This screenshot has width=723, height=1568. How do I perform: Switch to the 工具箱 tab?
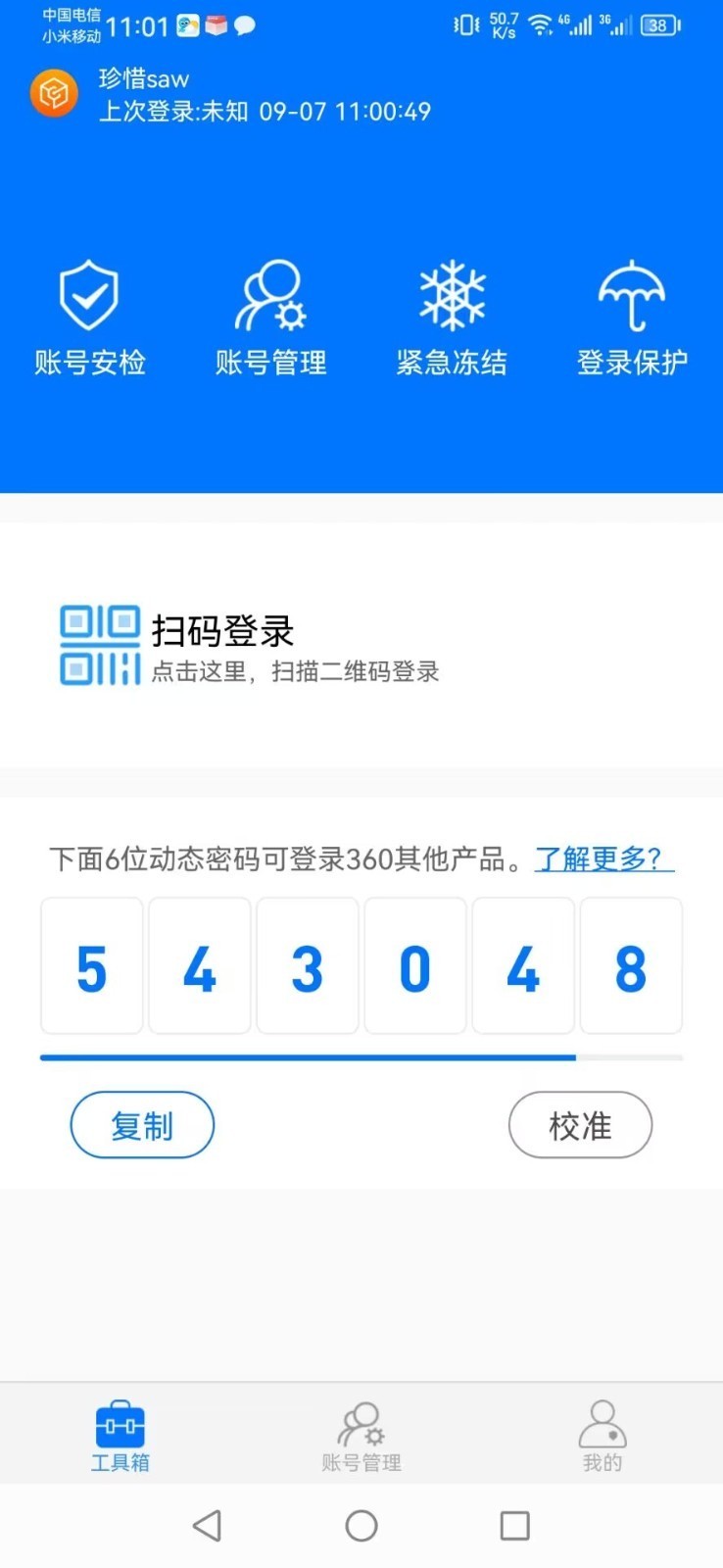point(120,1437)
